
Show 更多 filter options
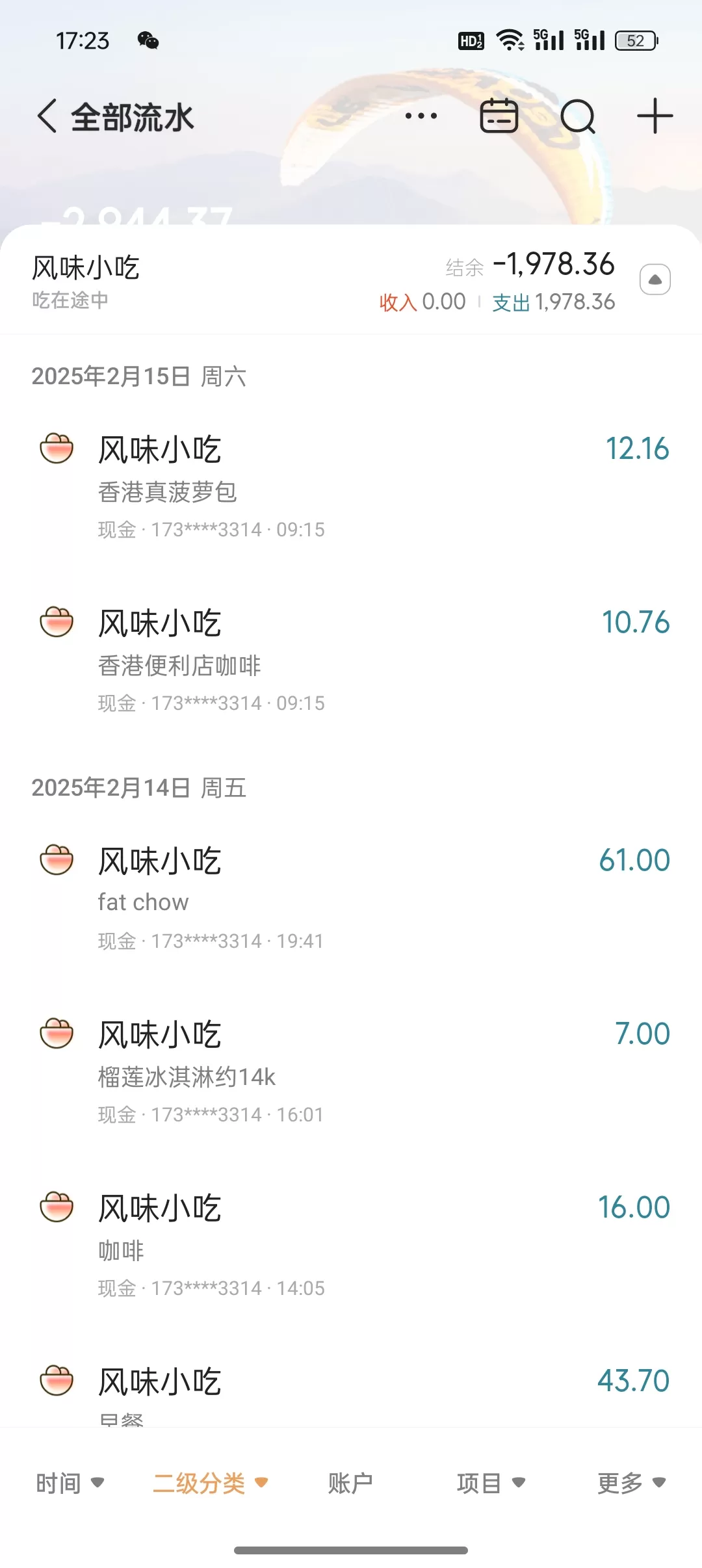(x=631, y=1483)
